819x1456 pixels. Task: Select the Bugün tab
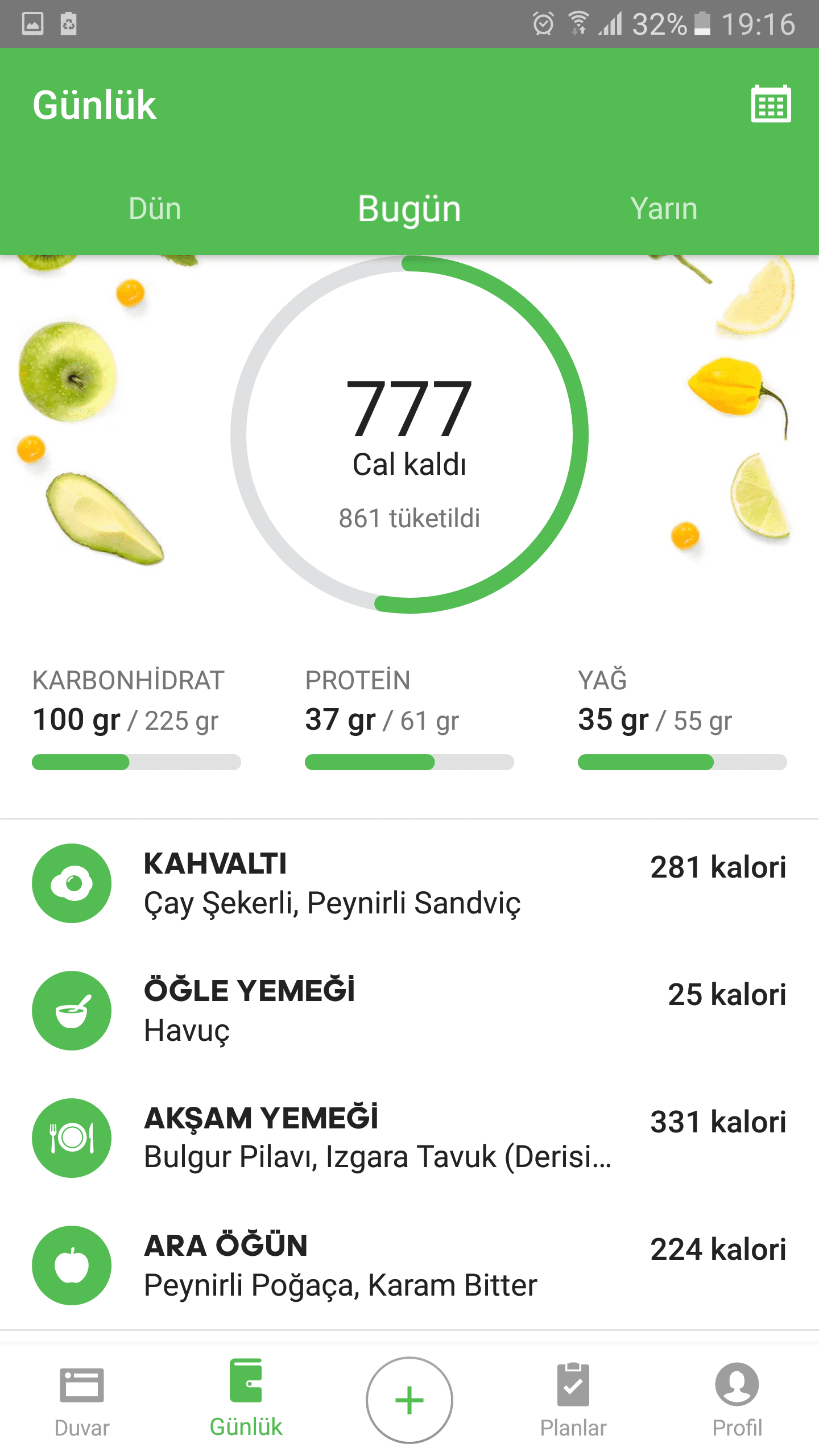[x=409, y=209]
